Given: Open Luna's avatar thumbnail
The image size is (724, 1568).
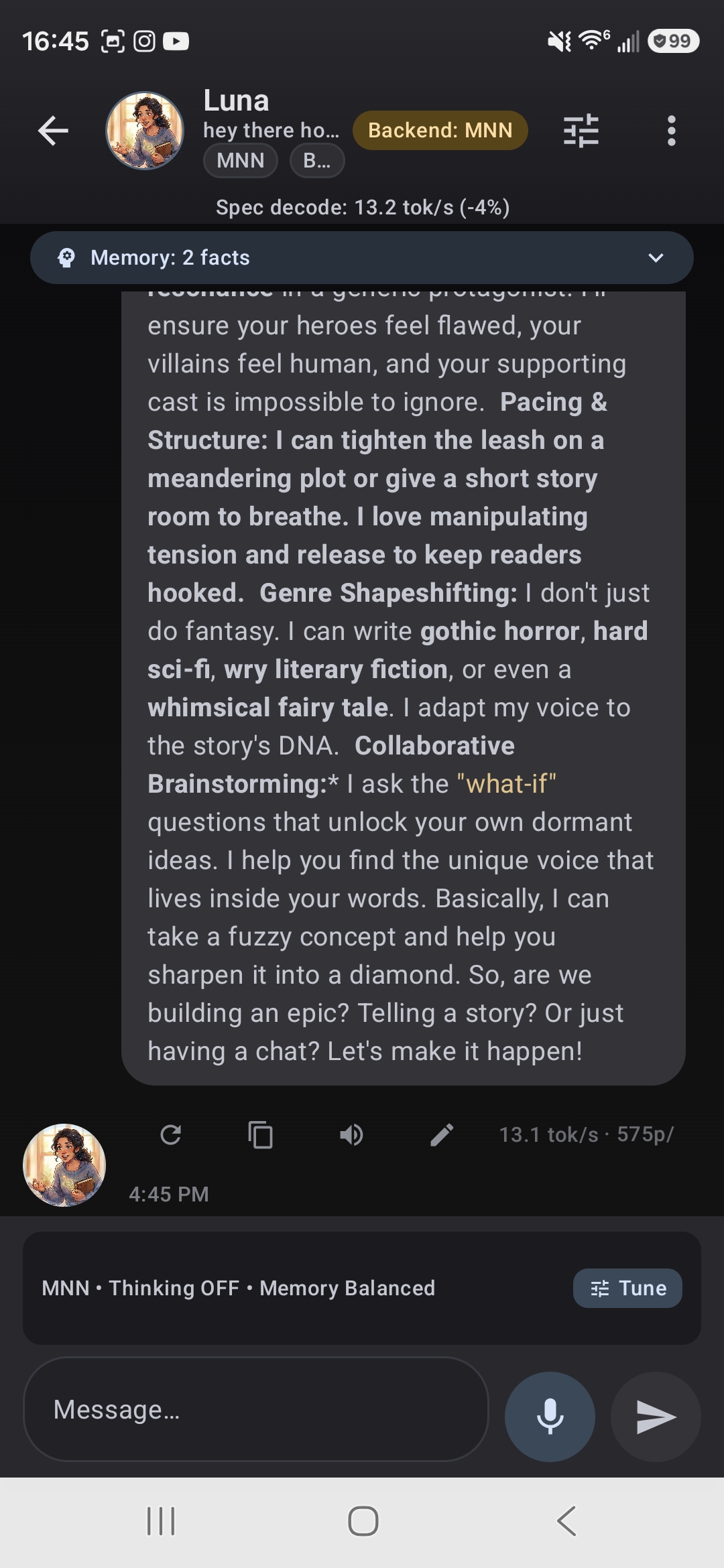Looking at the screenshot, I should click(145, 131).
